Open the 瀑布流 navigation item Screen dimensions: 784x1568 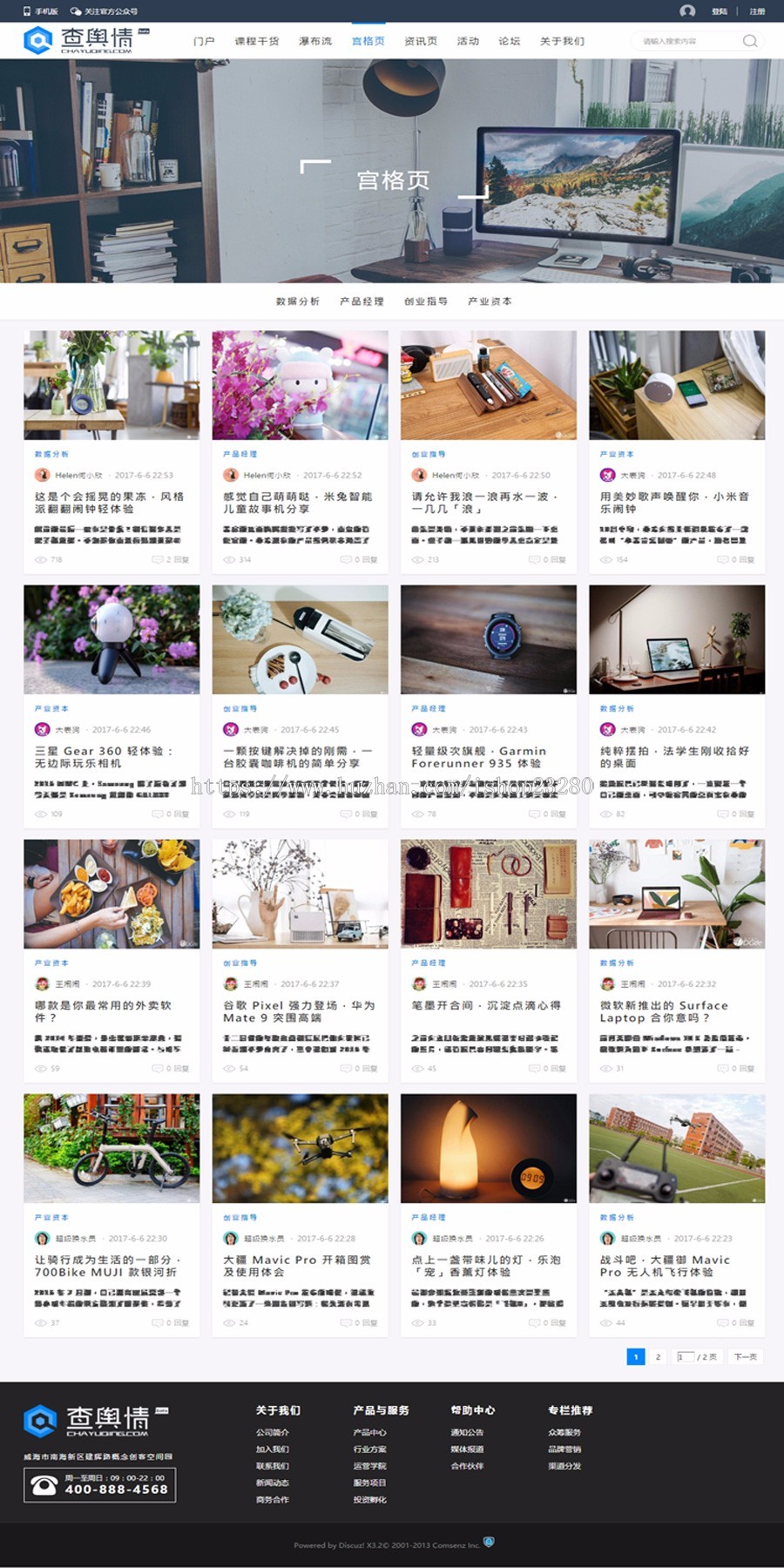[315, 41]
